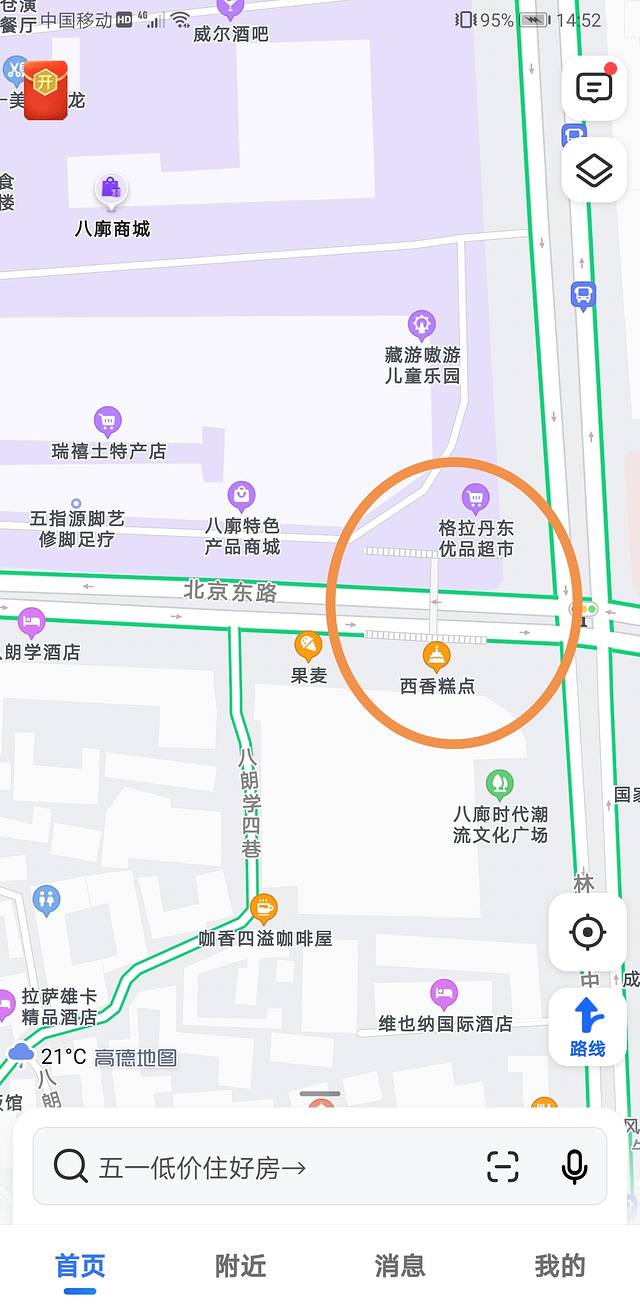640x1306 pixels.
Task: Switch to the 附近 tab
Action: [x=240, y=1266]
